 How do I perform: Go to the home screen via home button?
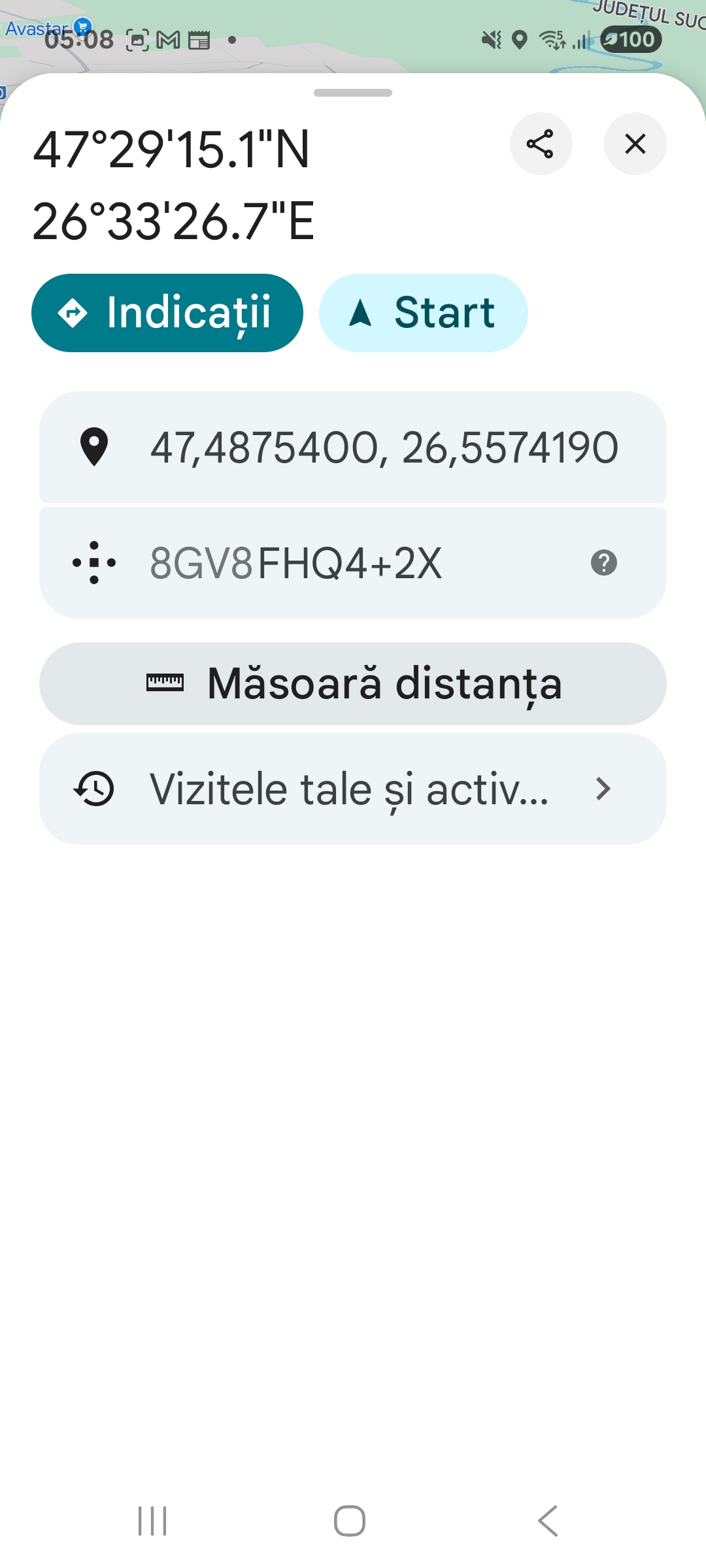click(350, 1521)
